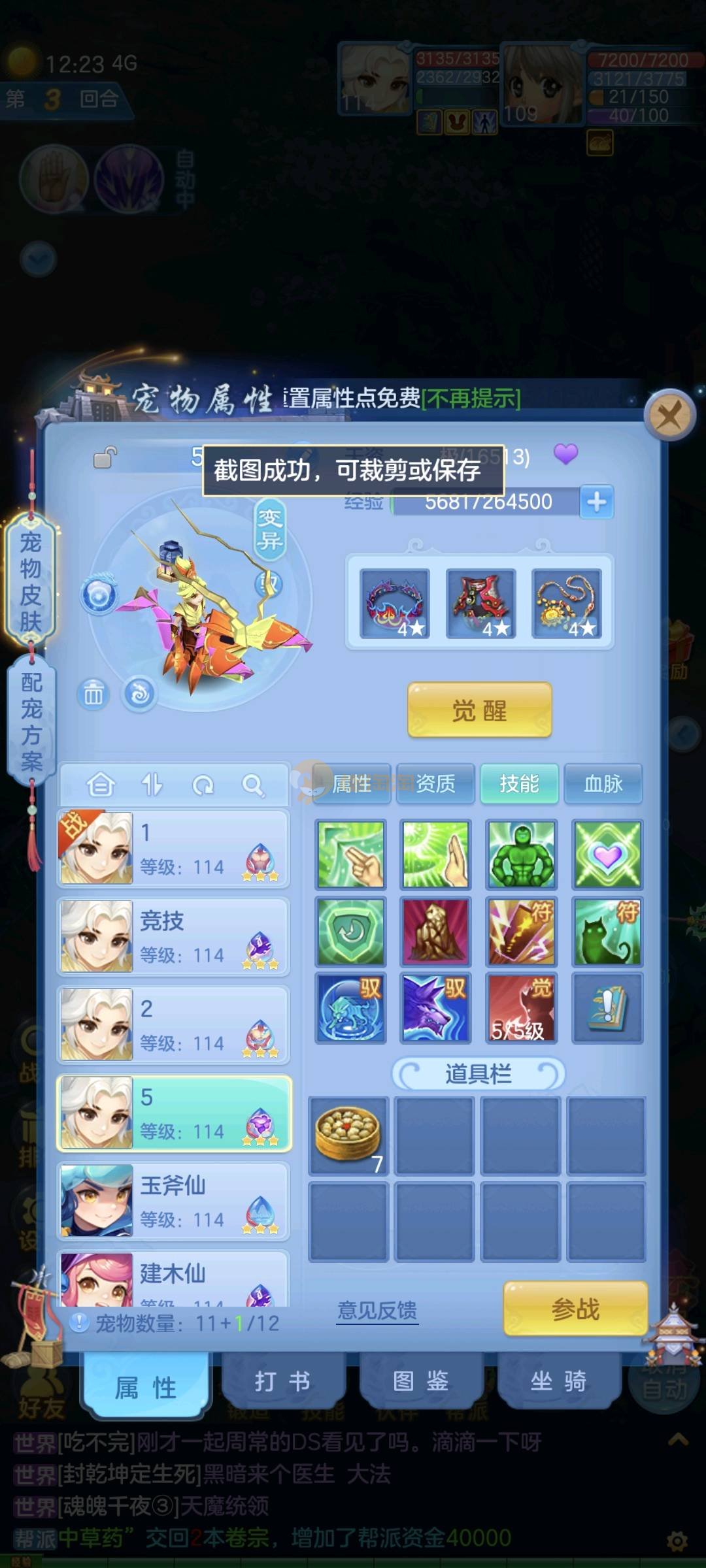Open 宠物皮肤 side tab
The image size is (706, 1568).
[x=31, y=581]
